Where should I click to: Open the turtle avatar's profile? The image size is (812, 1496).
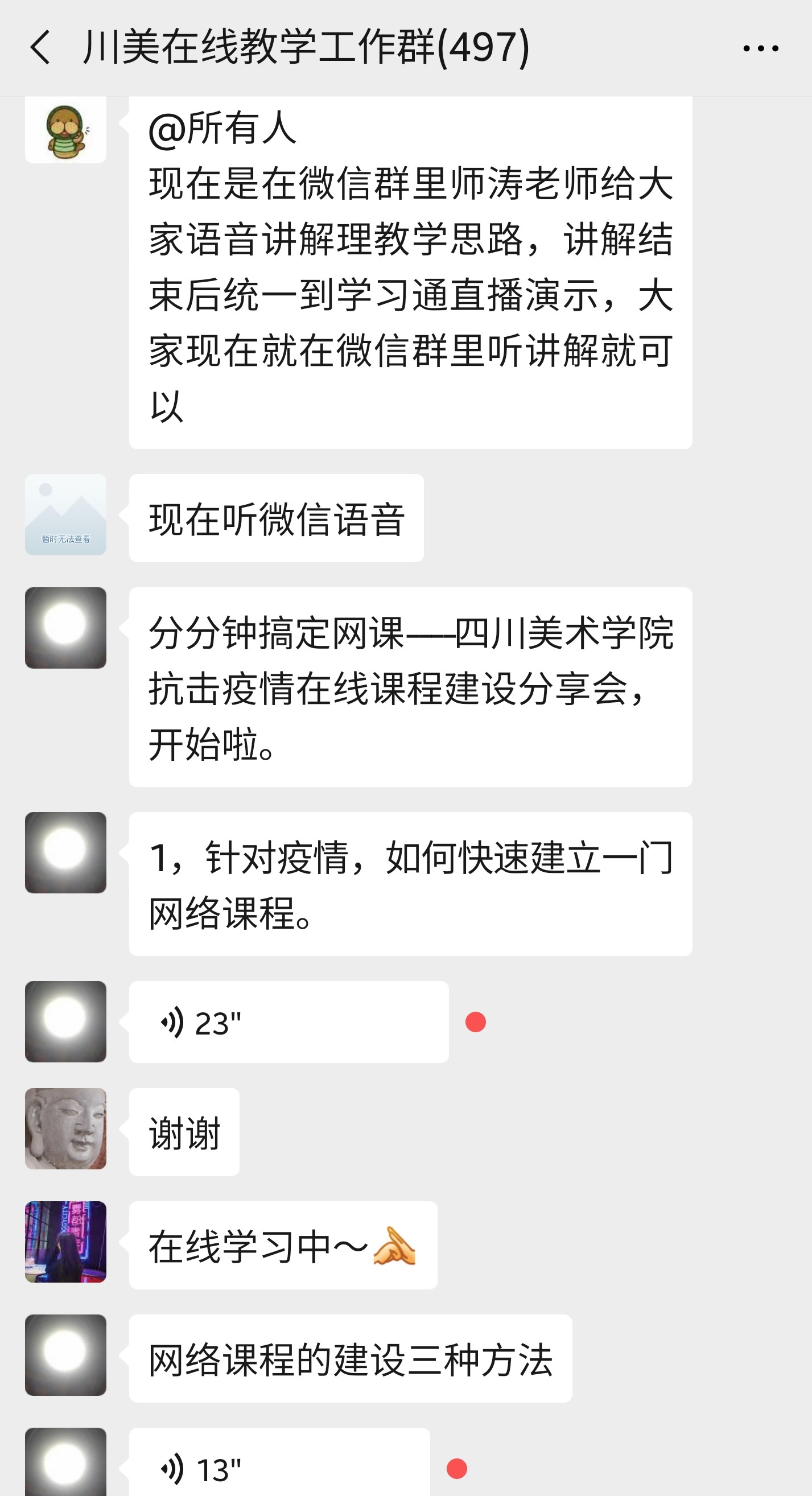point(65,131)
